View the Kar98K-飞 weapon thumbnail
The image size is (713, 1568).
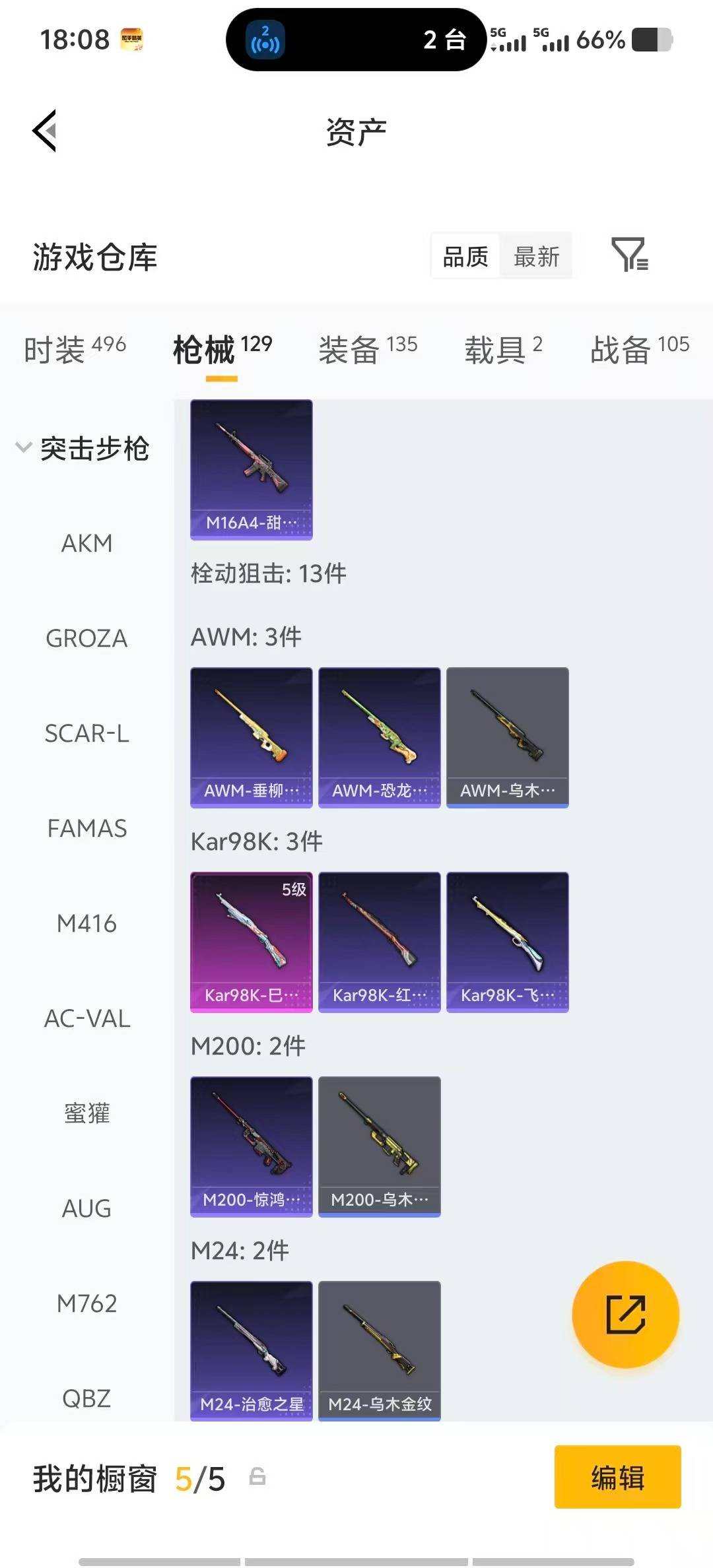(x=507, y=942)
